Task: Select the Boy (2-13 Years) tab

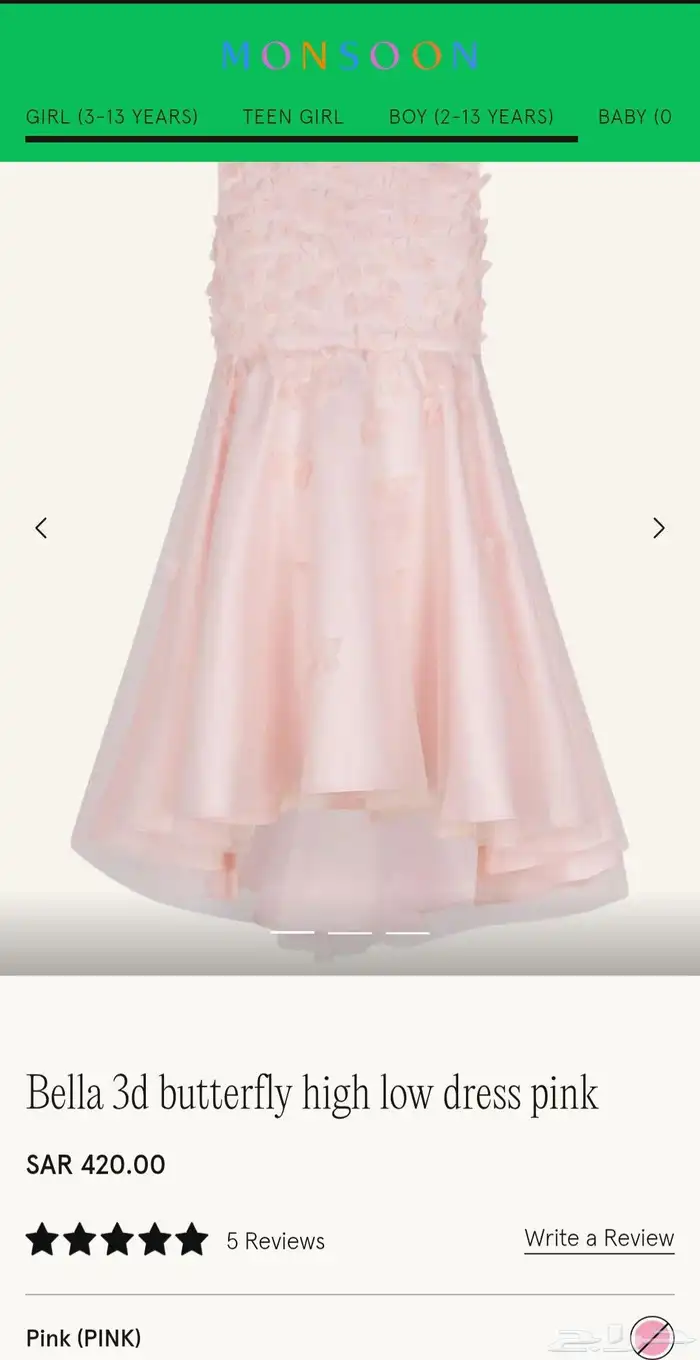Action: pyautogui.click(x=471, y=117)
